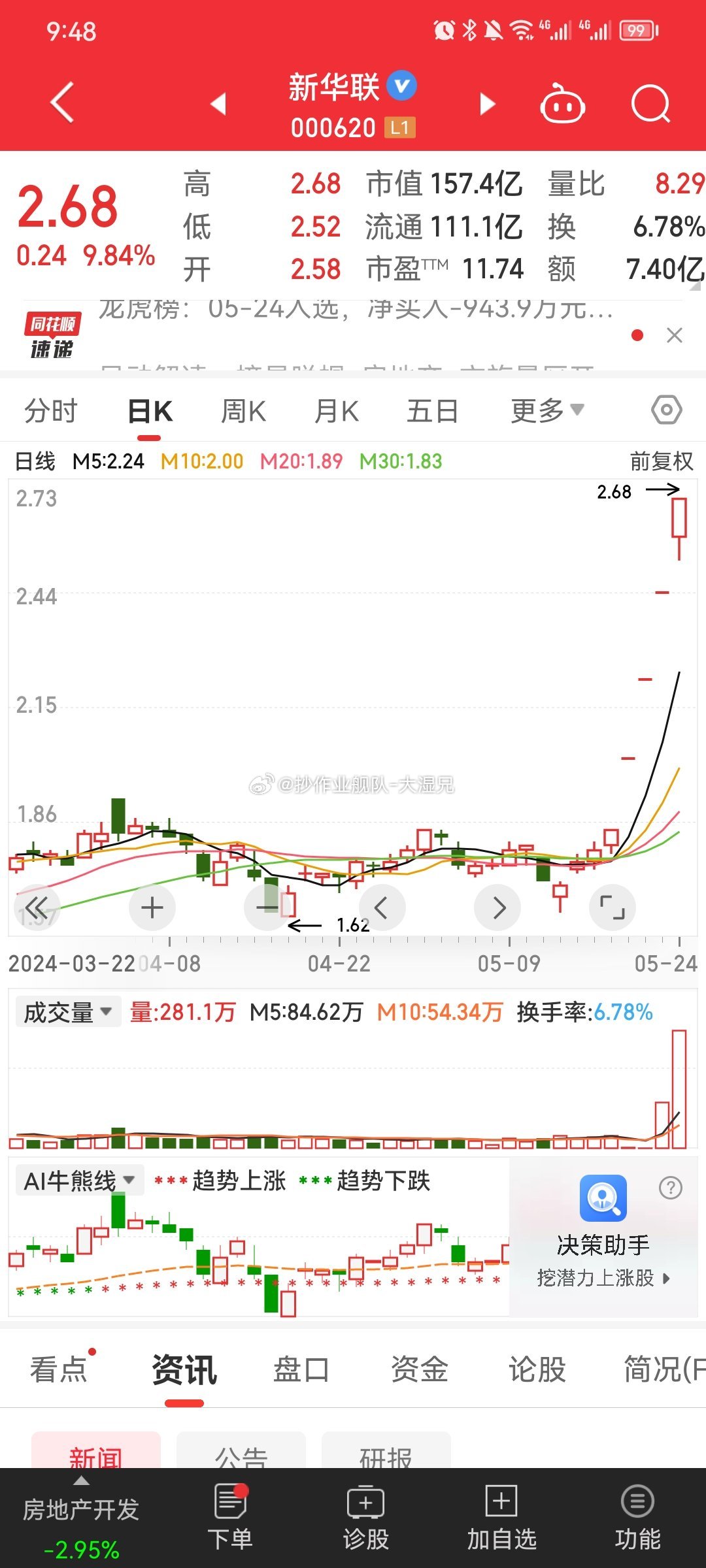Change the 前复权 adjustment setting

(661, 461)
